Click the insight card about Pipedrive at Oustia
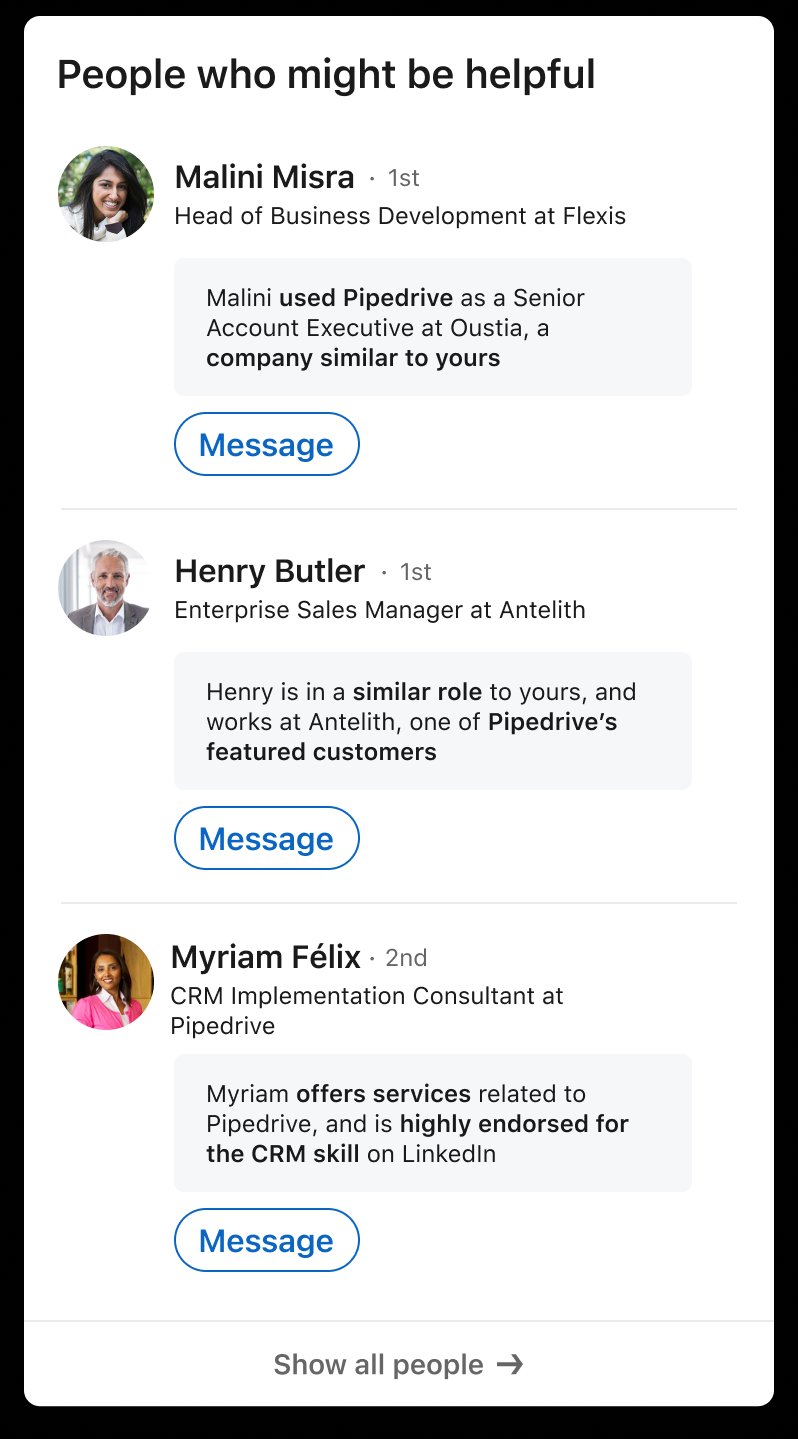 tap(433, 325)
